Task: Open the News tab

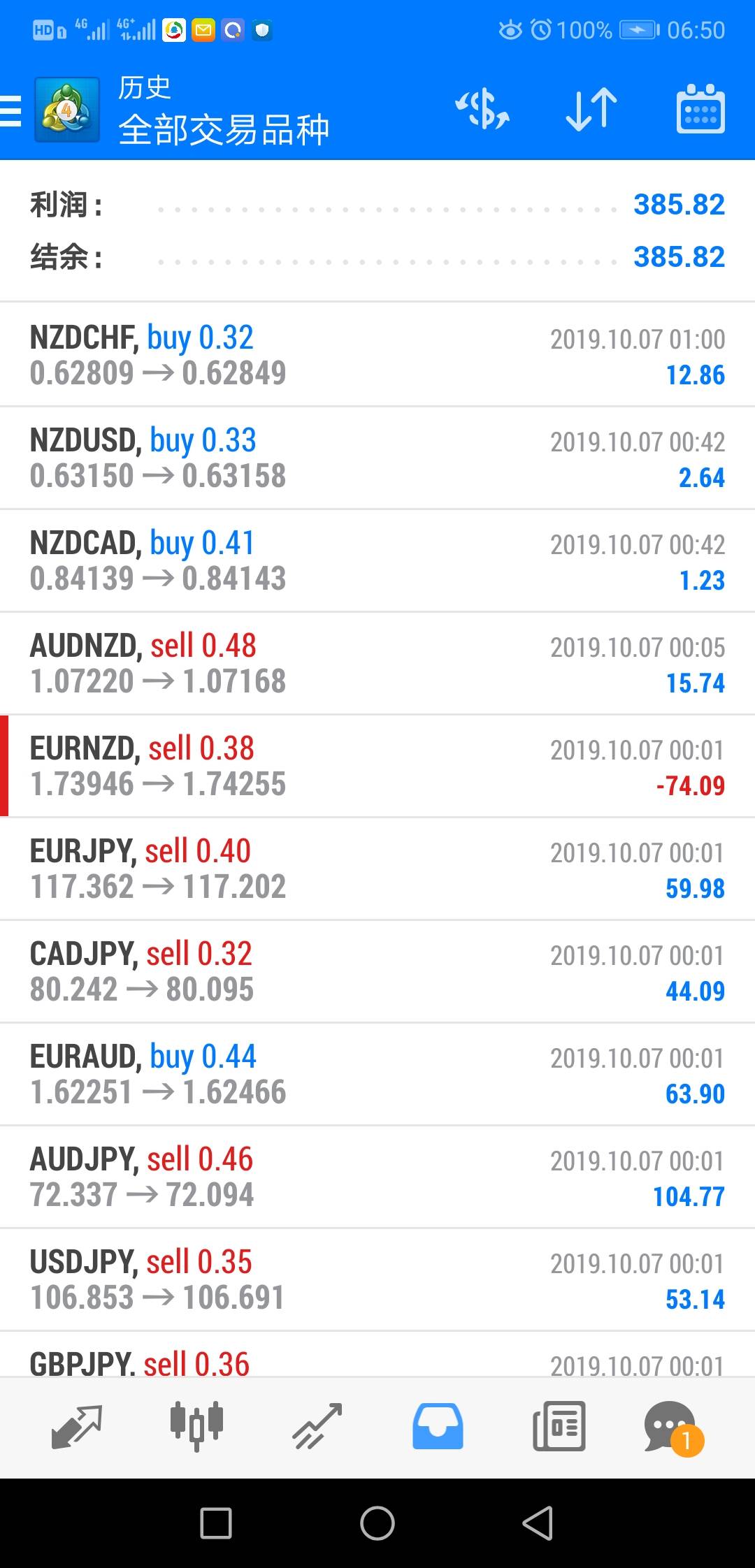Action: coord(559,1426)
